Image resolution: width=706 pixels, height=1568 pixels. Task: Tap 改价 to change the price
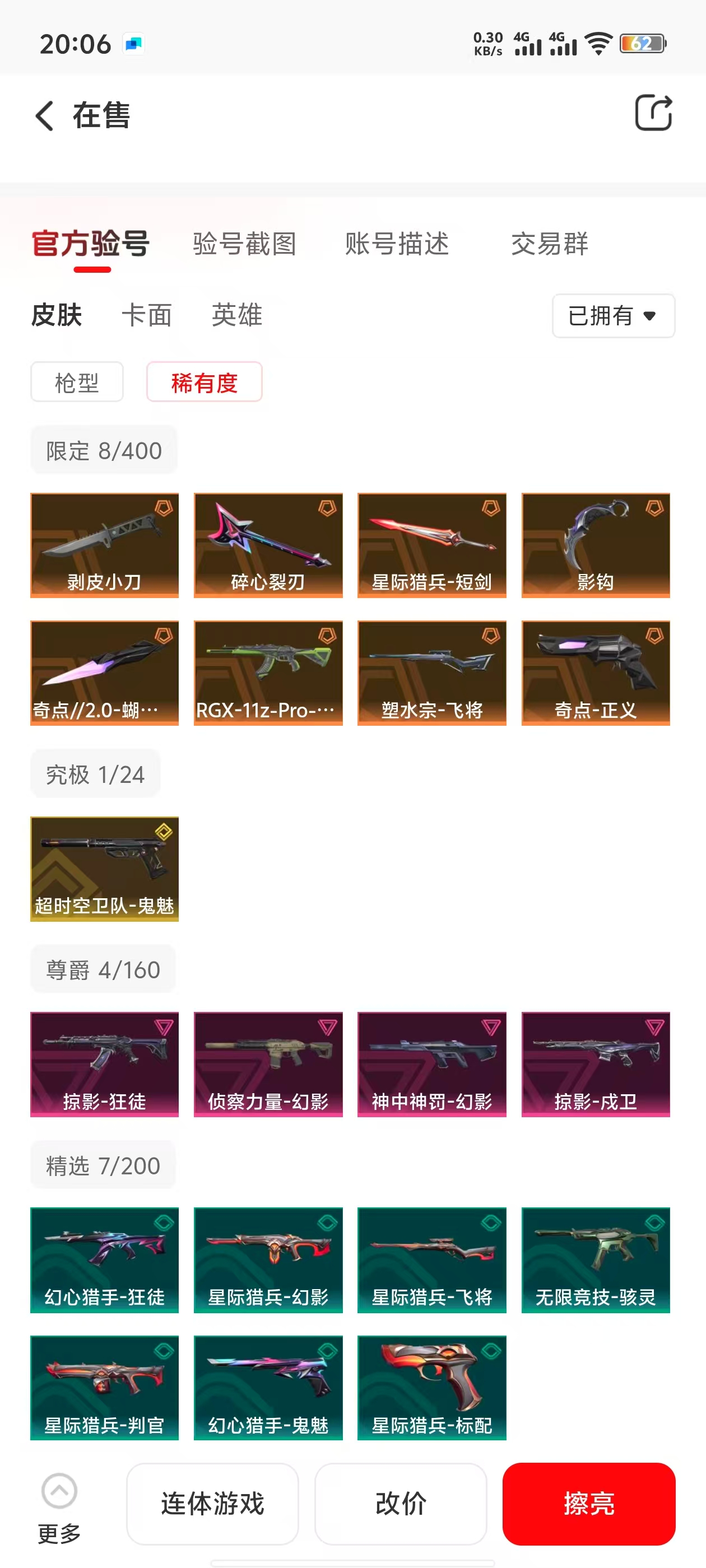(x=400, y=1504)
